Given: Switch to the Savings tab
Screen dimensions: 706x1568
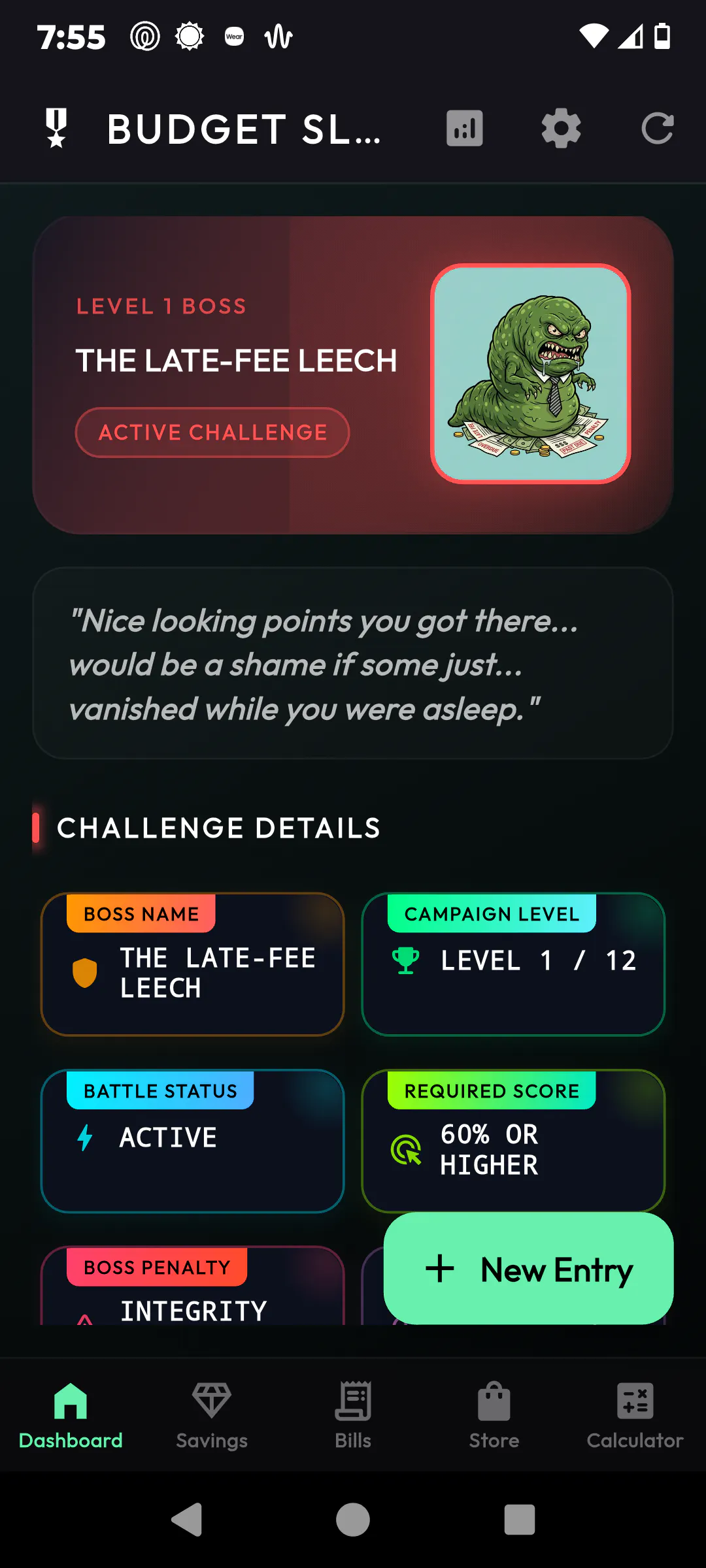Looking at the screenshot, I should (212, 1415).
